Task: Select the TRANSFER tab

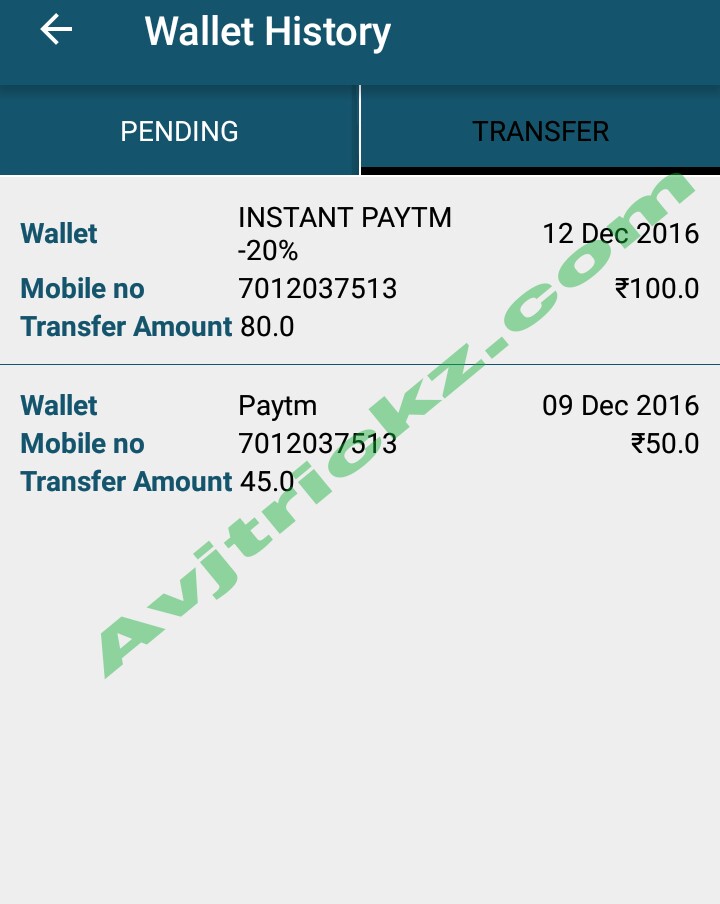Action: click(540, 131)
